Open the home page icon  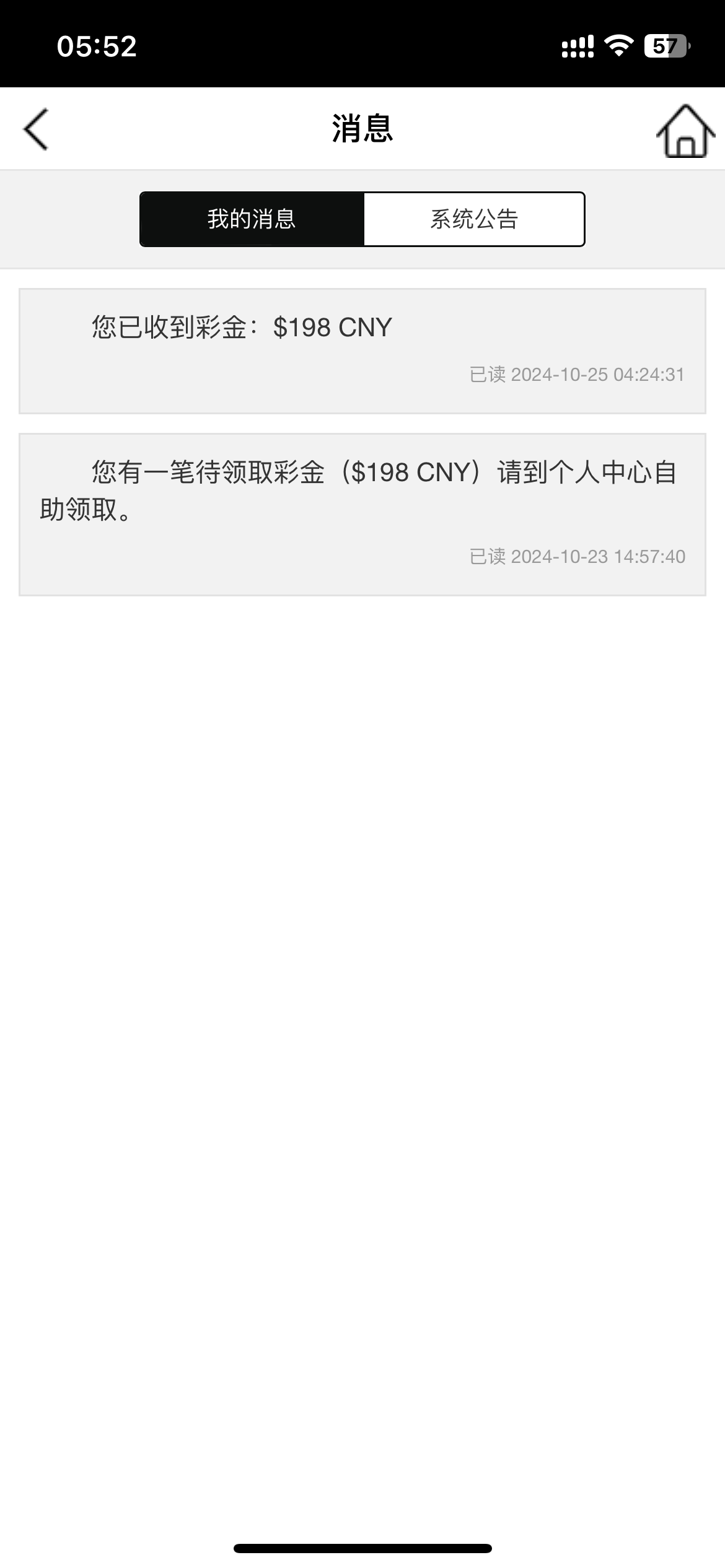(x=685, y=131)
